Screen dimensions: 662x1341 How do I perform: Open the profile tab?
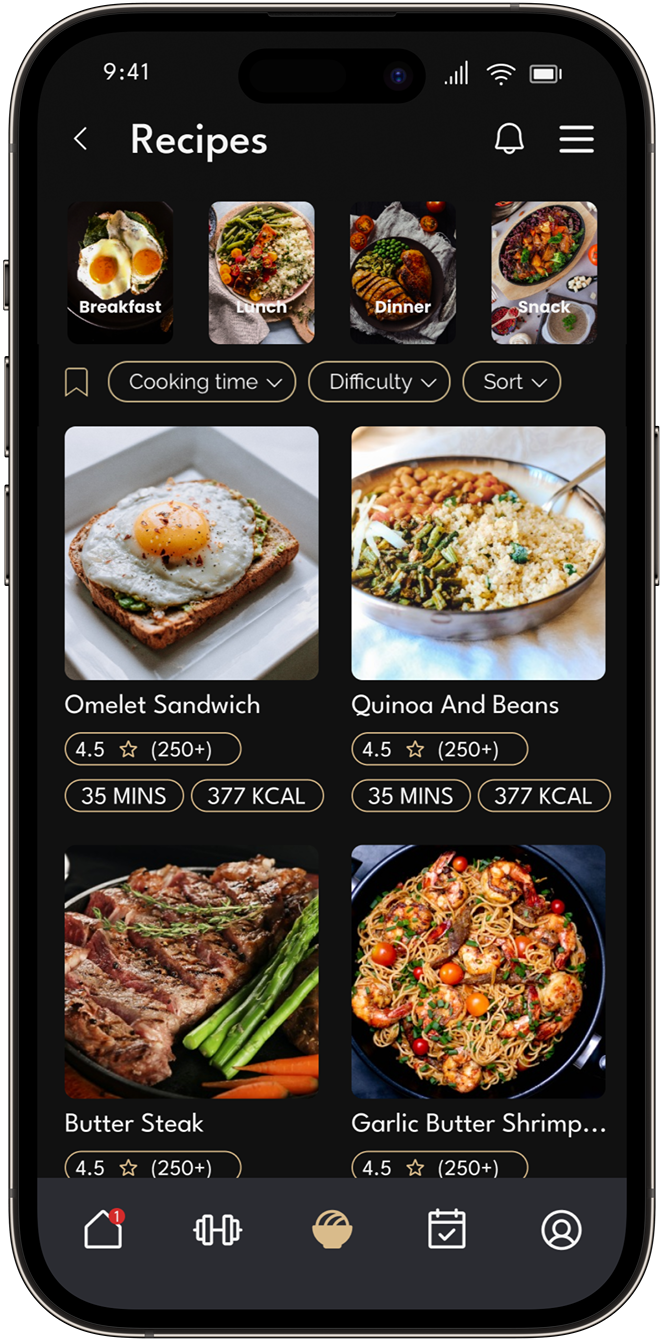(x=561, y=1229)
